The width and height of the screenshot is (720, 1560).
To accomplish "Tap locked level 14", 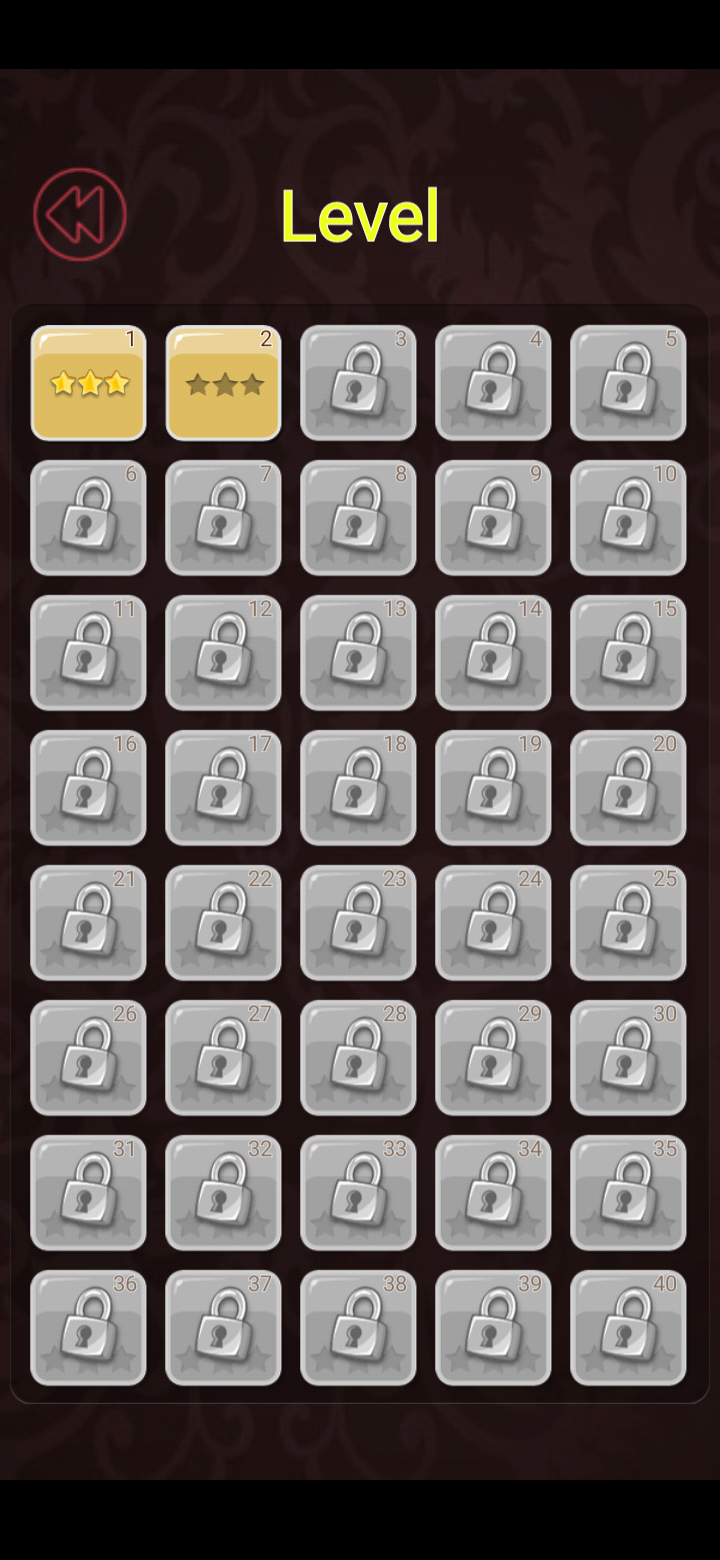I will pyautogui.click(x=493, y=653).
